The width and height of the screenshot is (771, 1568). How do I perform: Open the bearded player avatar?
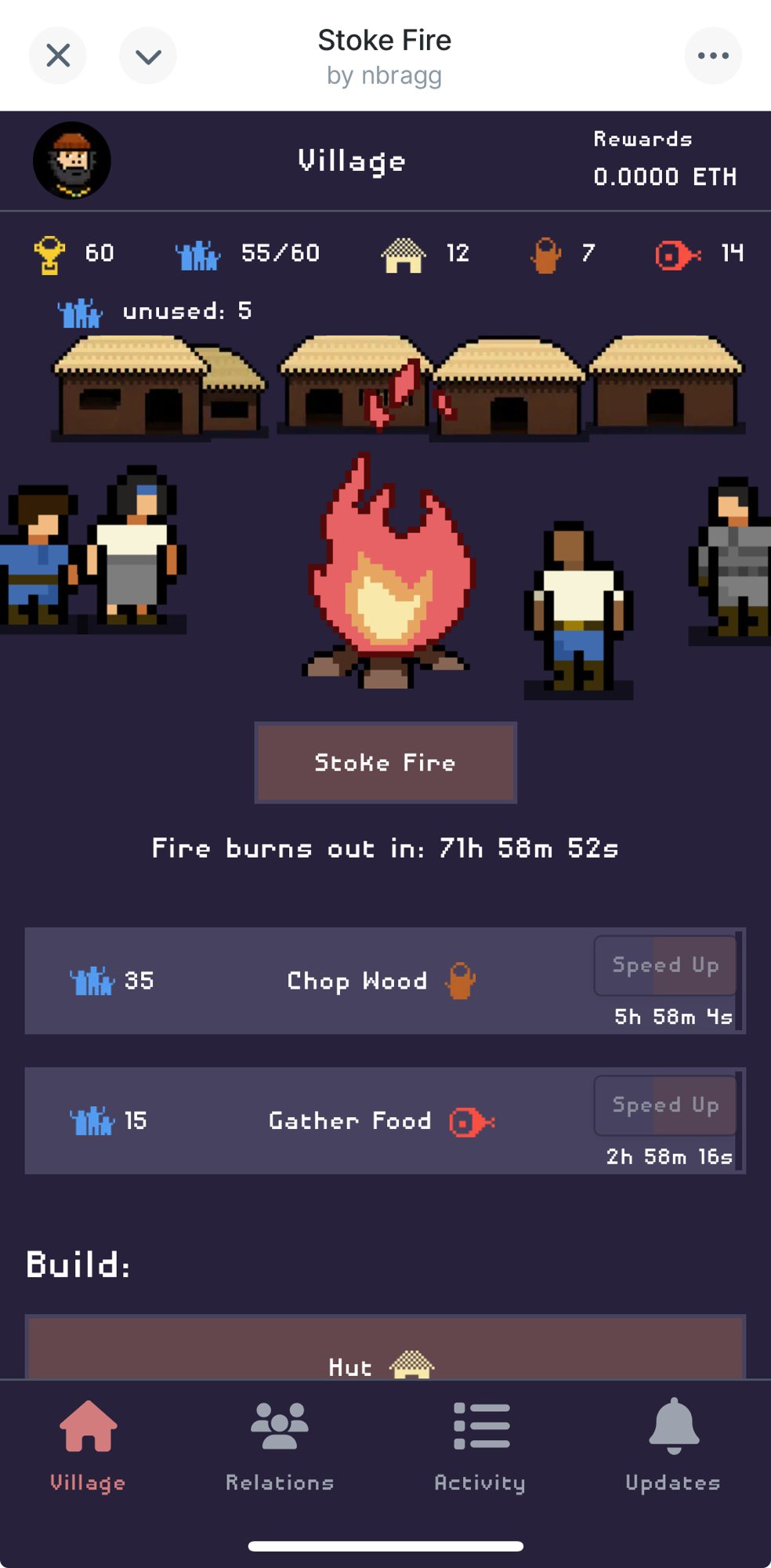(72, 161)
